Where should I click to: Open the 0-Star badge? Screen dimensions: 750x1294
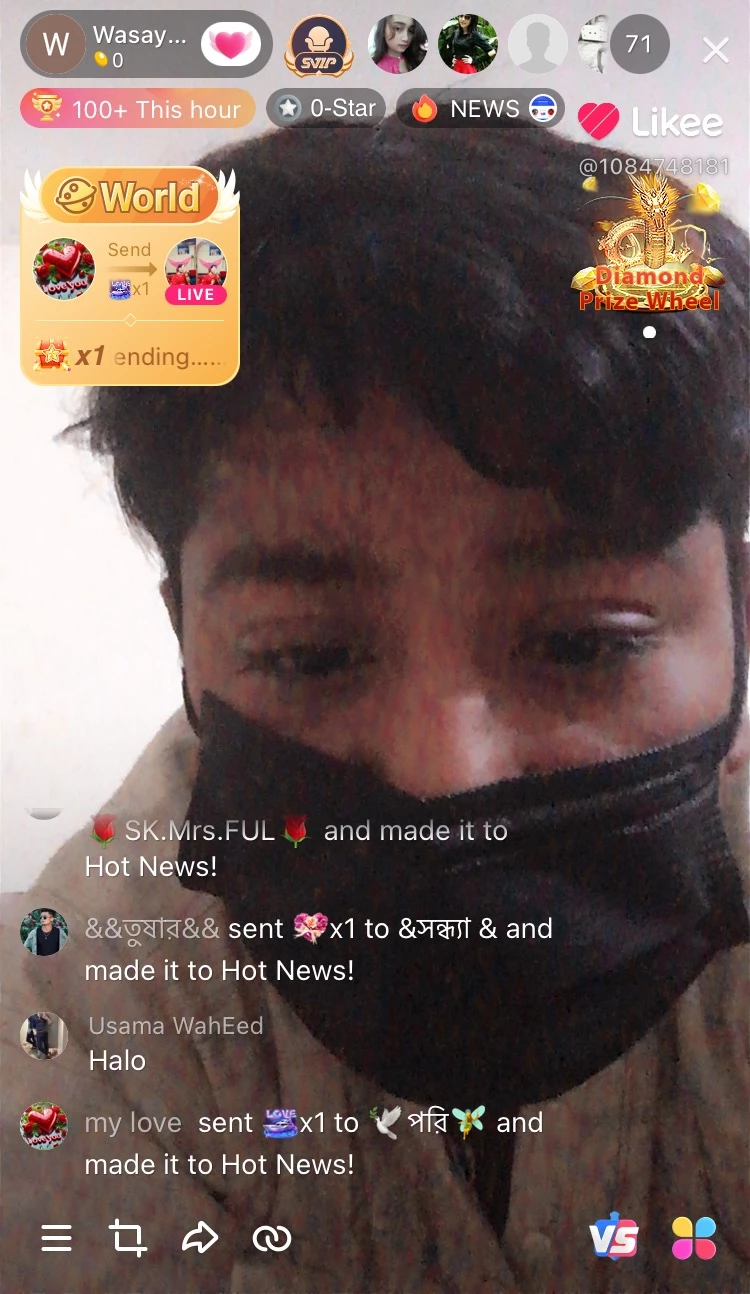tap(327, 108)
